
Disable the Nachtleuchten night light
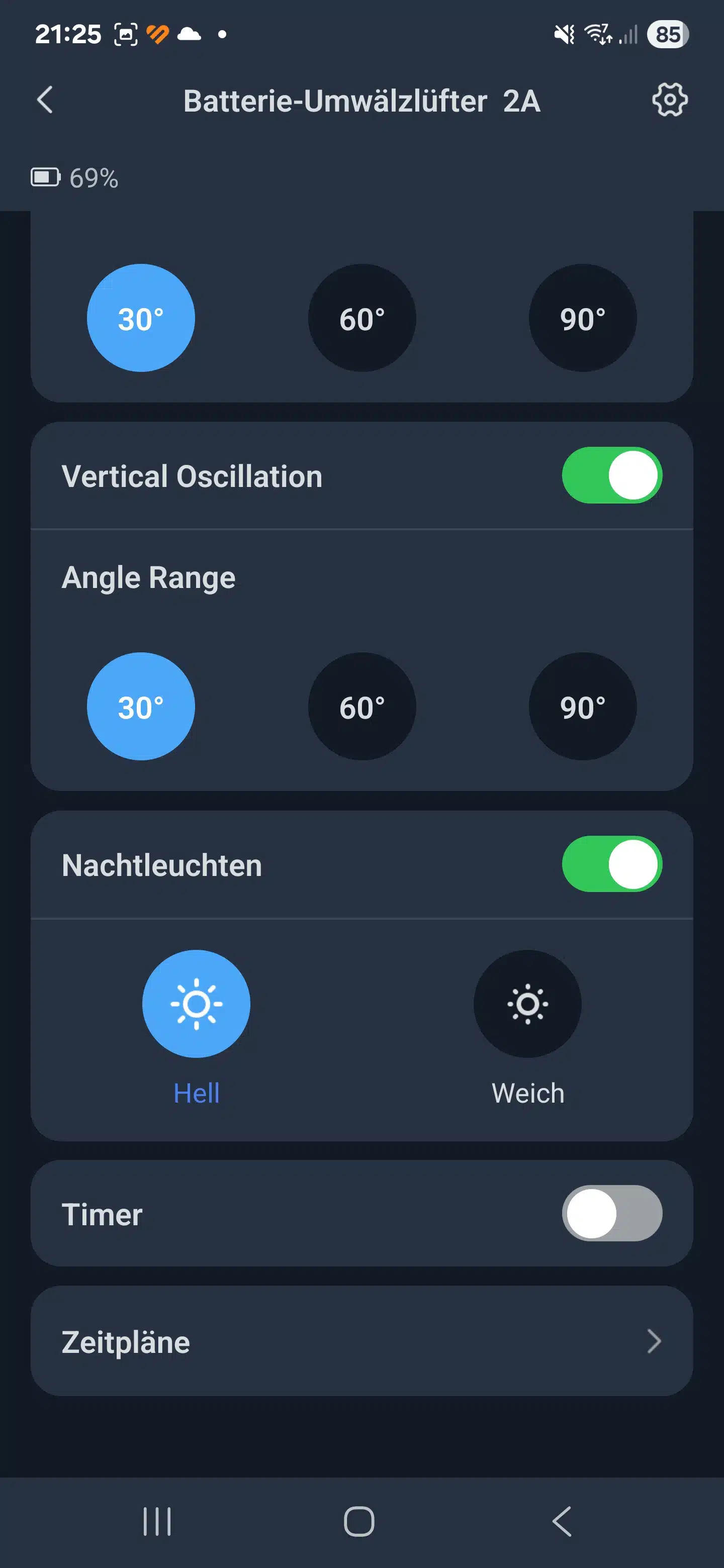tap(611, 864)
